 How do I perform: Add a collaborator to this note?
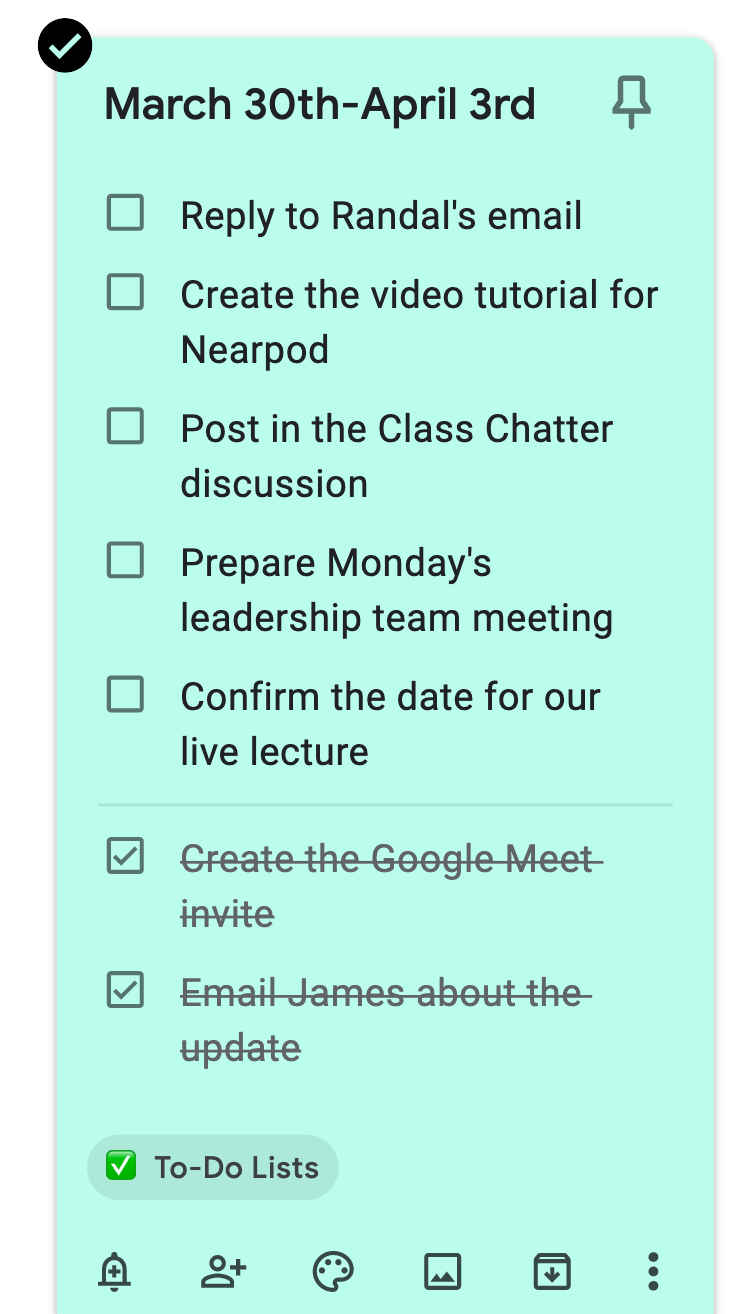(223, 1272)
